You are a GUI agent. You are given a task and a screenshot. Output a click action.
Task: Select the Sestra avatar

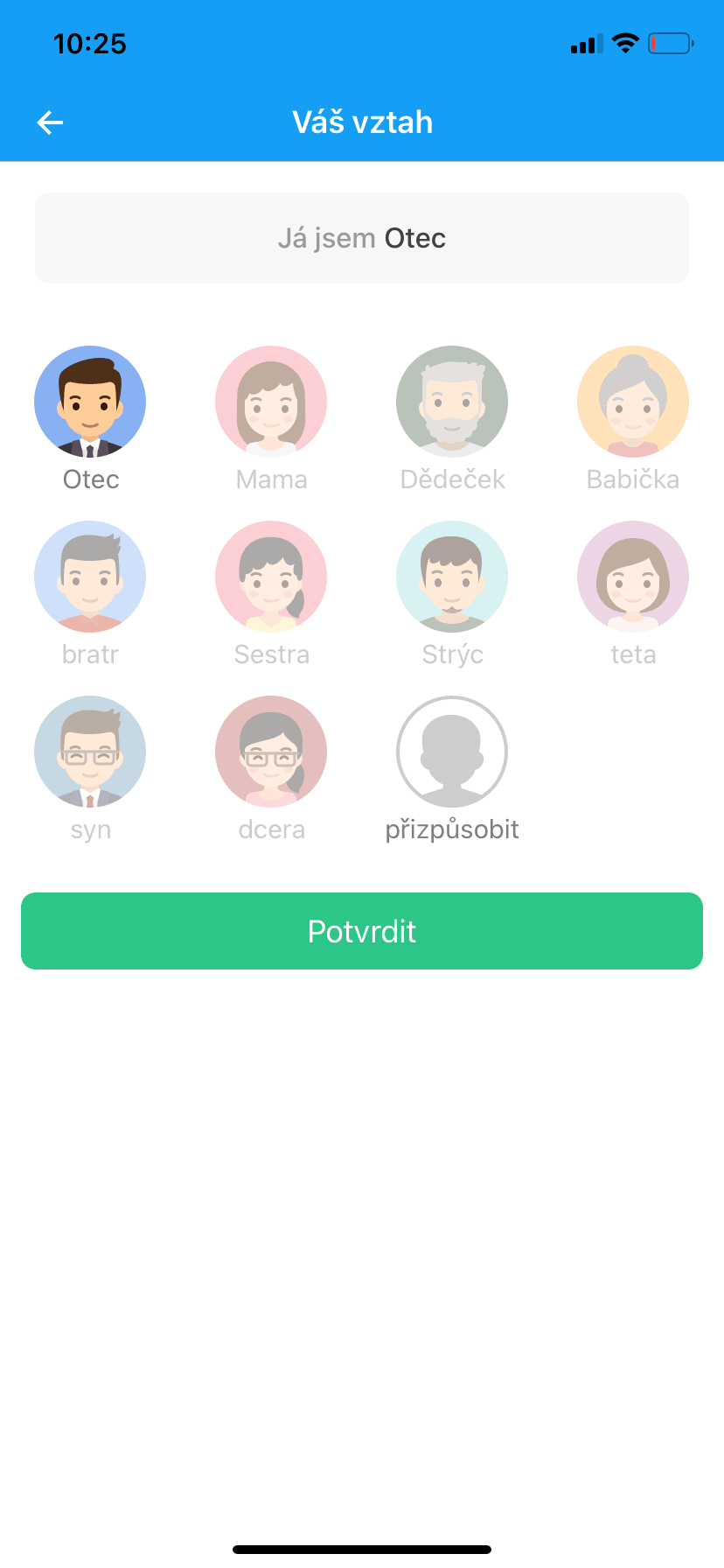point(271,577)
